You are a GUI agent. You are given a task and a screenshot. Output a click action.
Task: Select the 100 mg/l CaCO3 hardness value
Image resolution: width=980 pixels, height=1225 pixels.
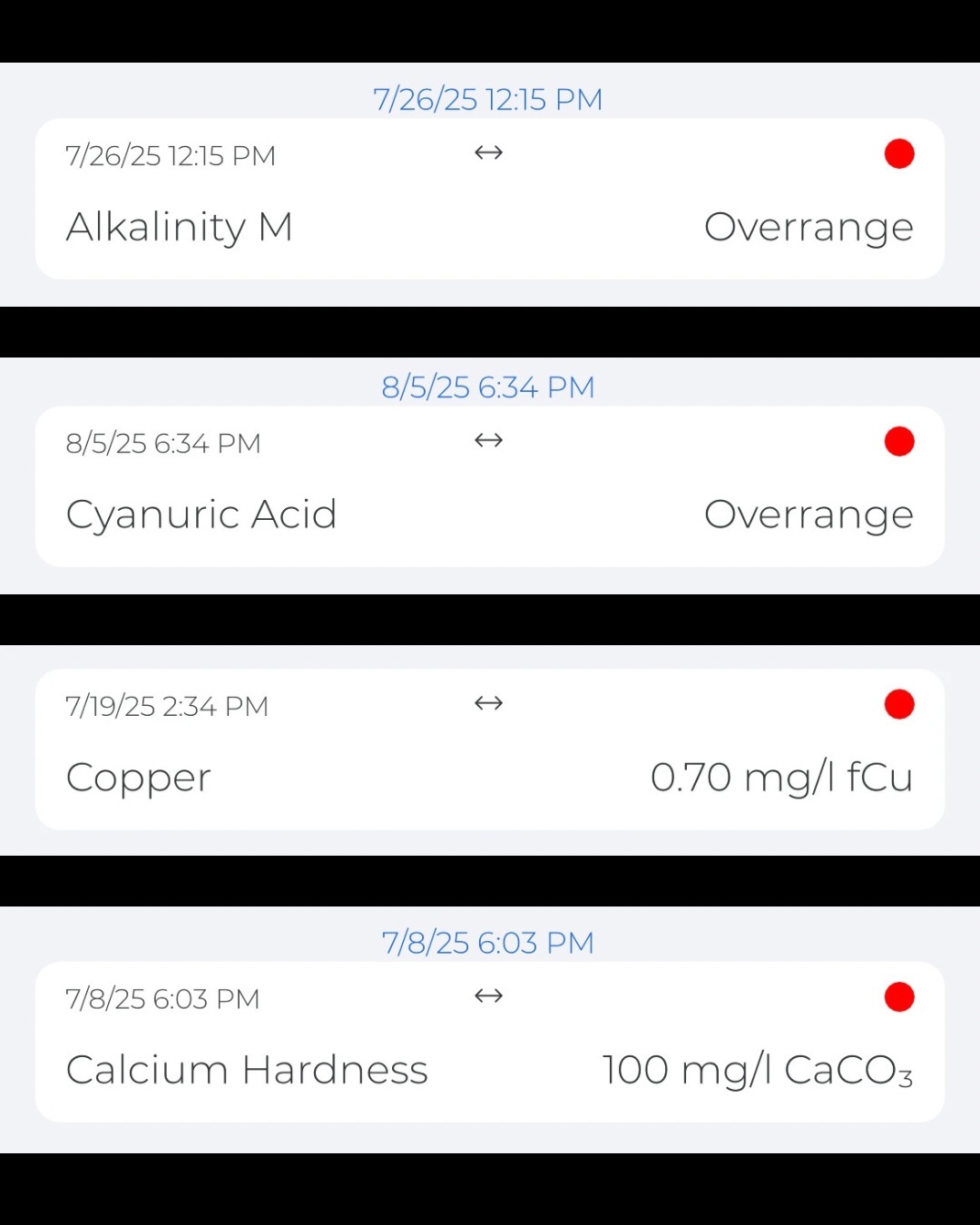[x=758, y=1069]
